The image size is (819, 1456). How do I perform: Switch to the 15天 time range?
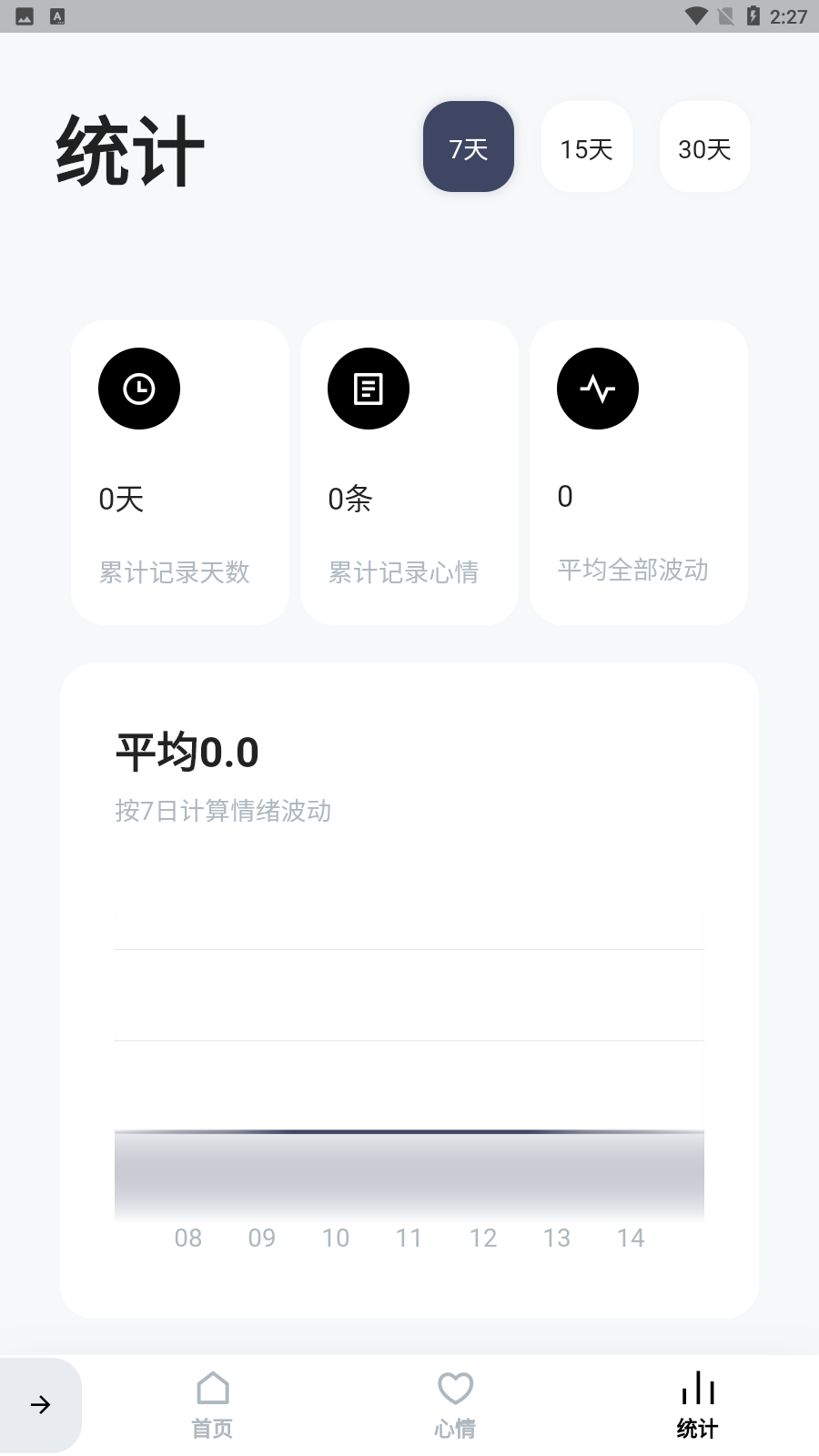pos(586,147)
